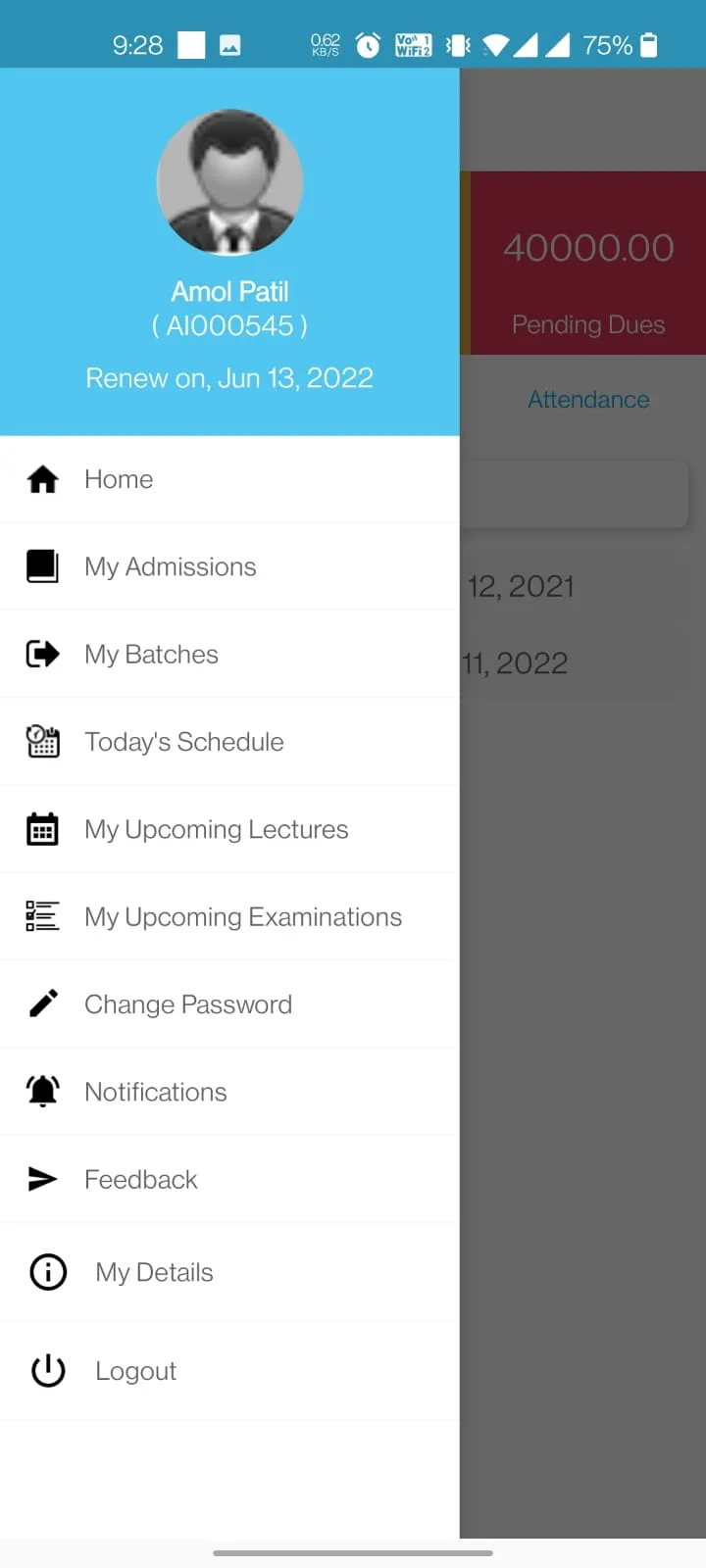Click the Today's Schedule clock-calendar icon
Screen dimensions: 706x1568
click(43, 742)
